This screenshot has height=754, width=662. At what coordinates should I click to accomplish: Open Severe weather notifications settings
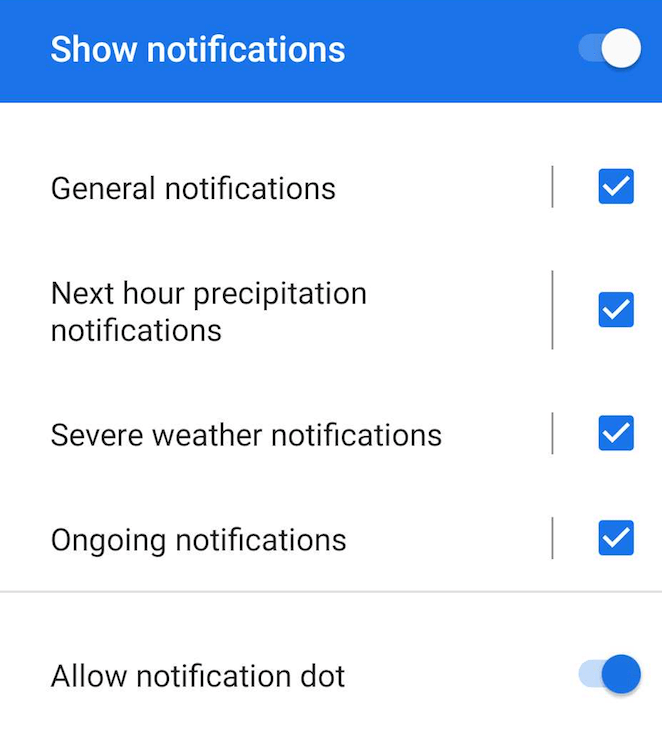coord(246,435)
